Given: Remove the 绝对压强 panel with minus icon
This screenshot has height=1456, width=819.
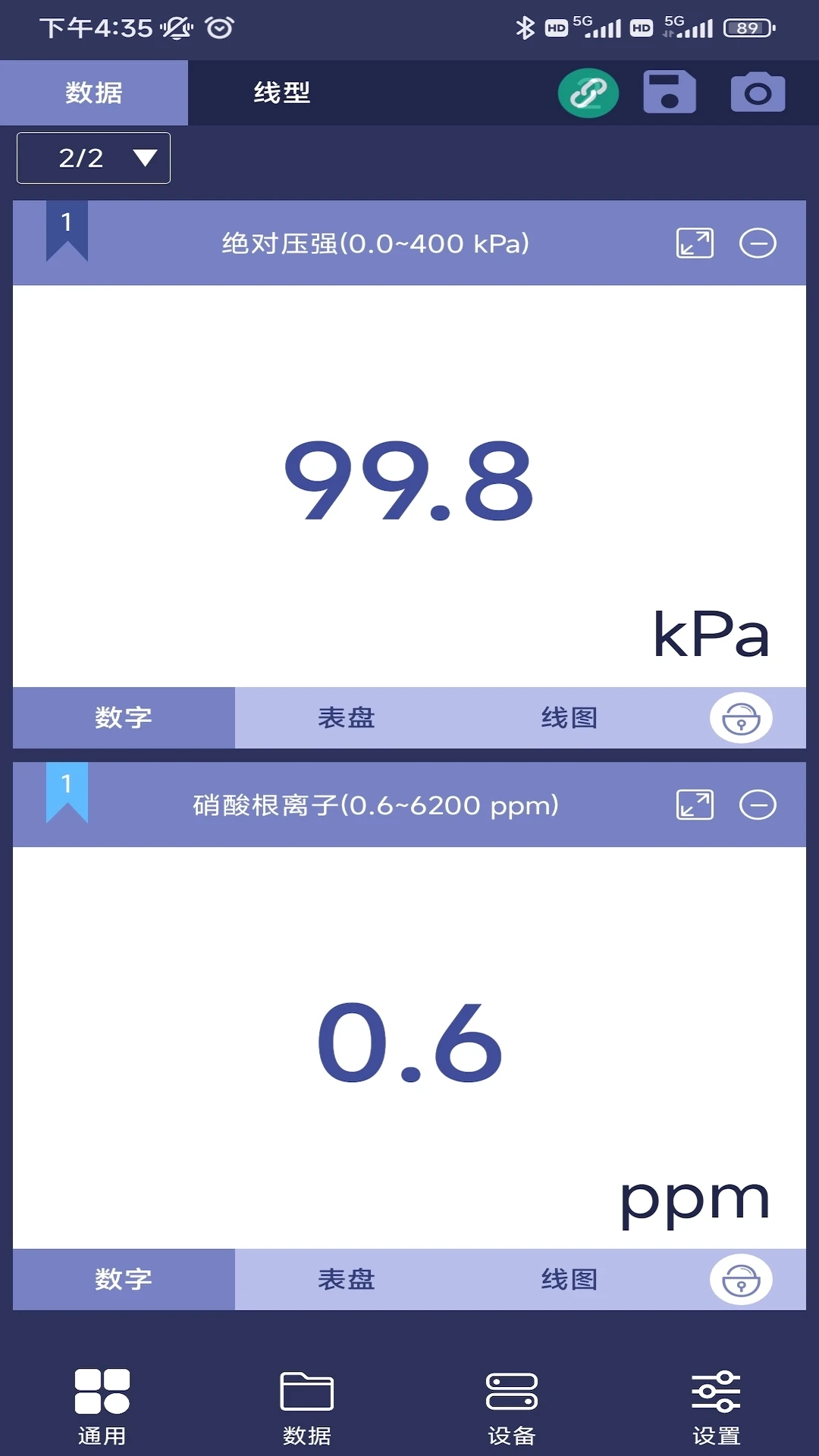Looking at the screenshot, I should click(x=758, y=243).
